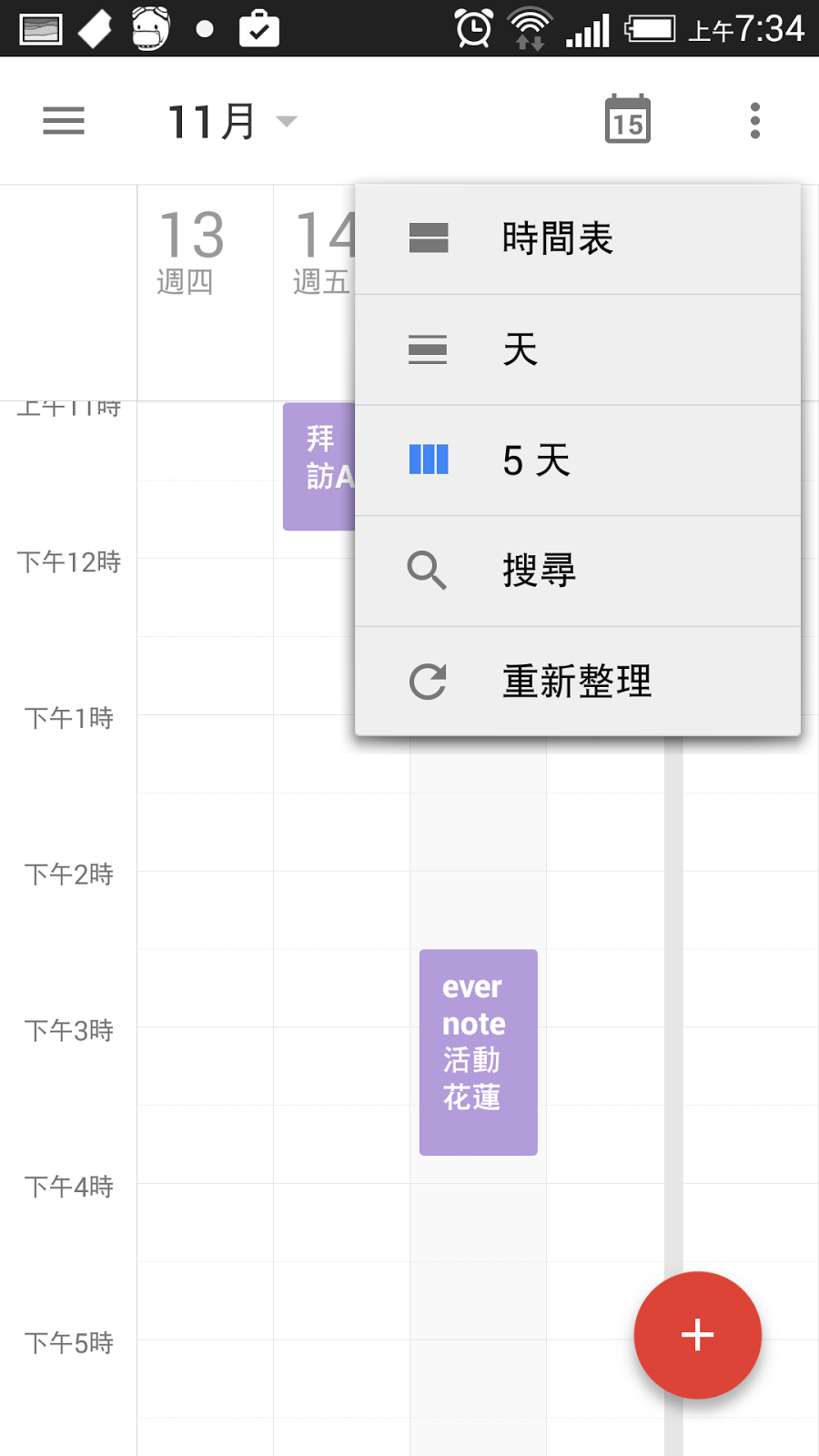The height and width of the screenshot is (1456, 819).
Task: Expand the 11月 month dropdown
Action: pos(233,121)
